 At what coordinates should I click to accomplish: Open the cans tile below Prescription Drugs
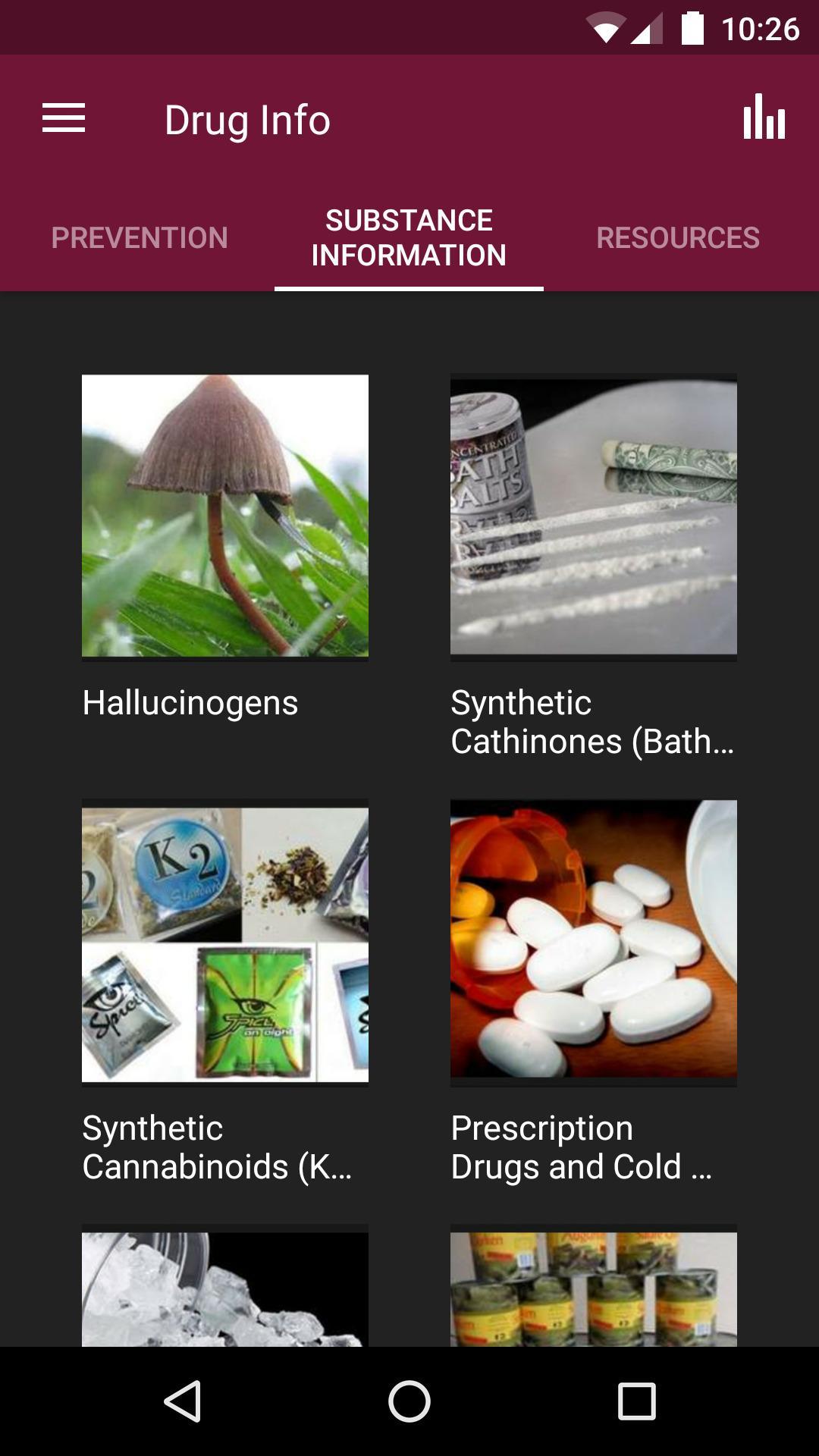pos(593,1288)
